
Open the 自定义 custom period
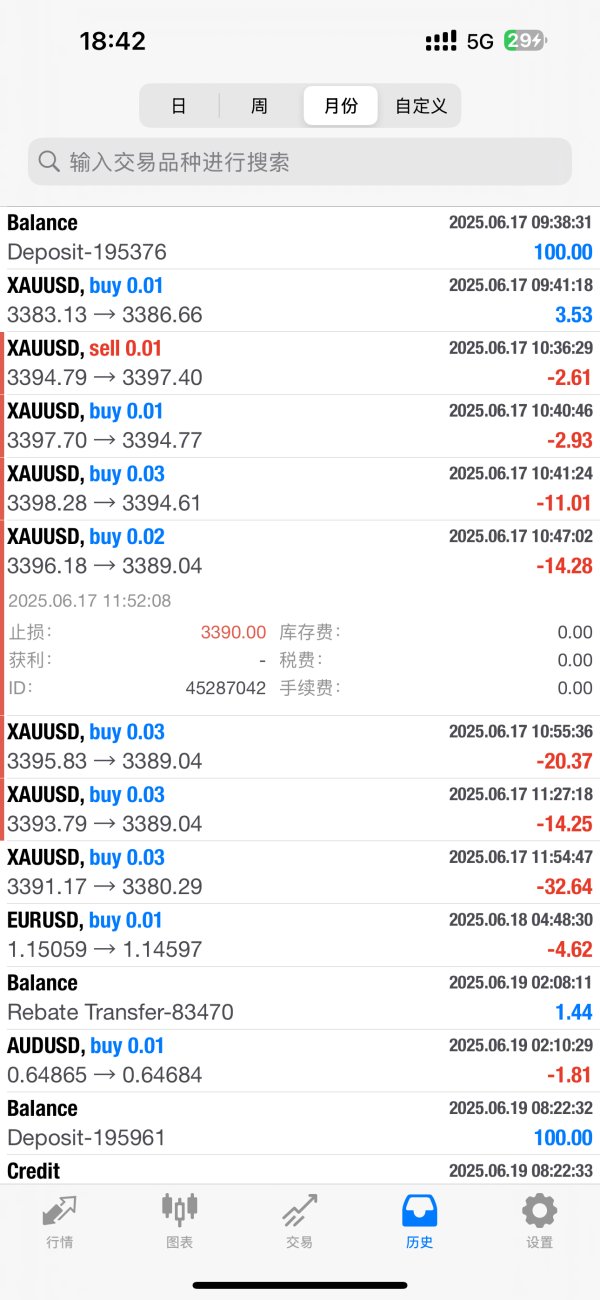420,106
